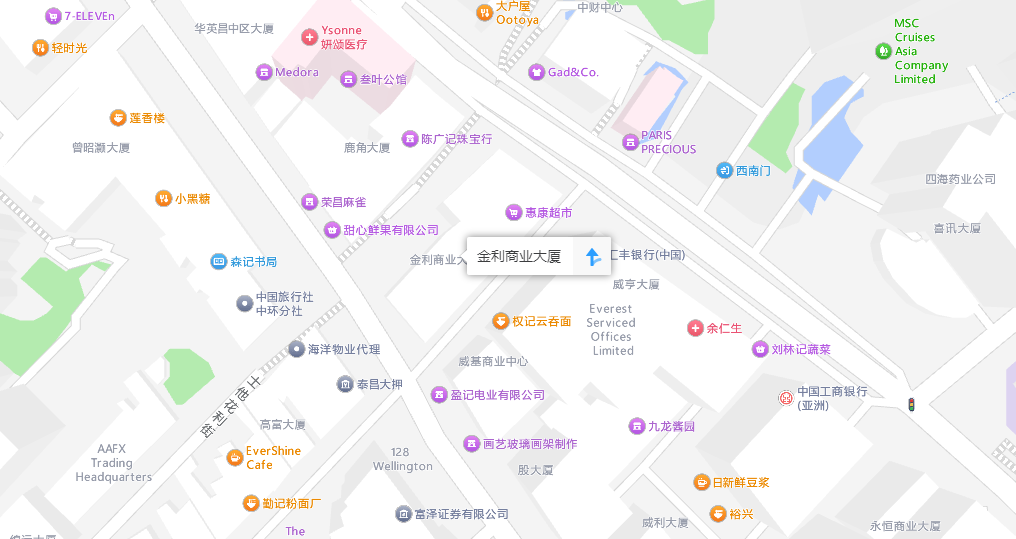Tap the 中国工商银行 (亚洲) bank marker
Image resolution: width=1016 pixels, height=539 pixels.
(x=786, y=398)
